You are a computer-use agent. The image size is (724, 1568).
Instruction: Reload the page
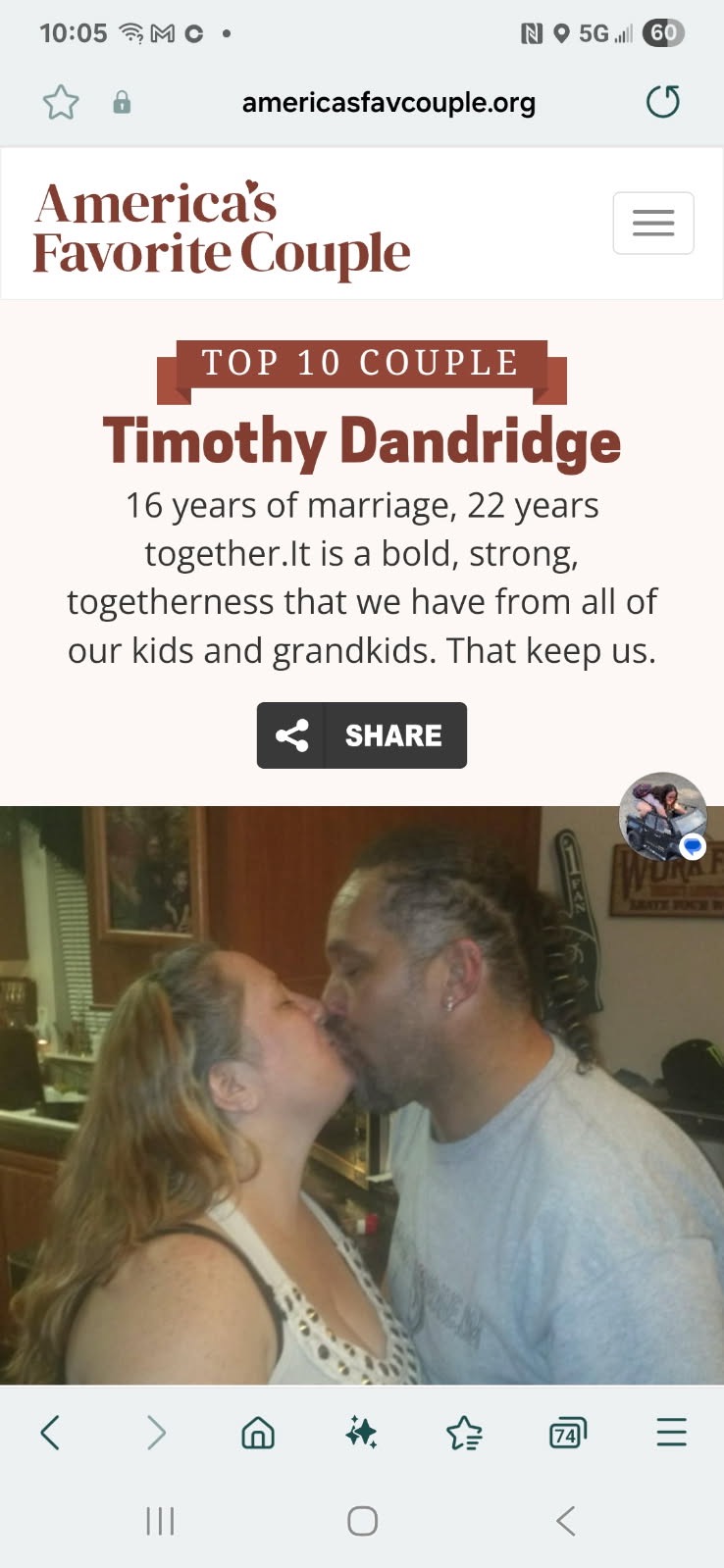(662, 102)
